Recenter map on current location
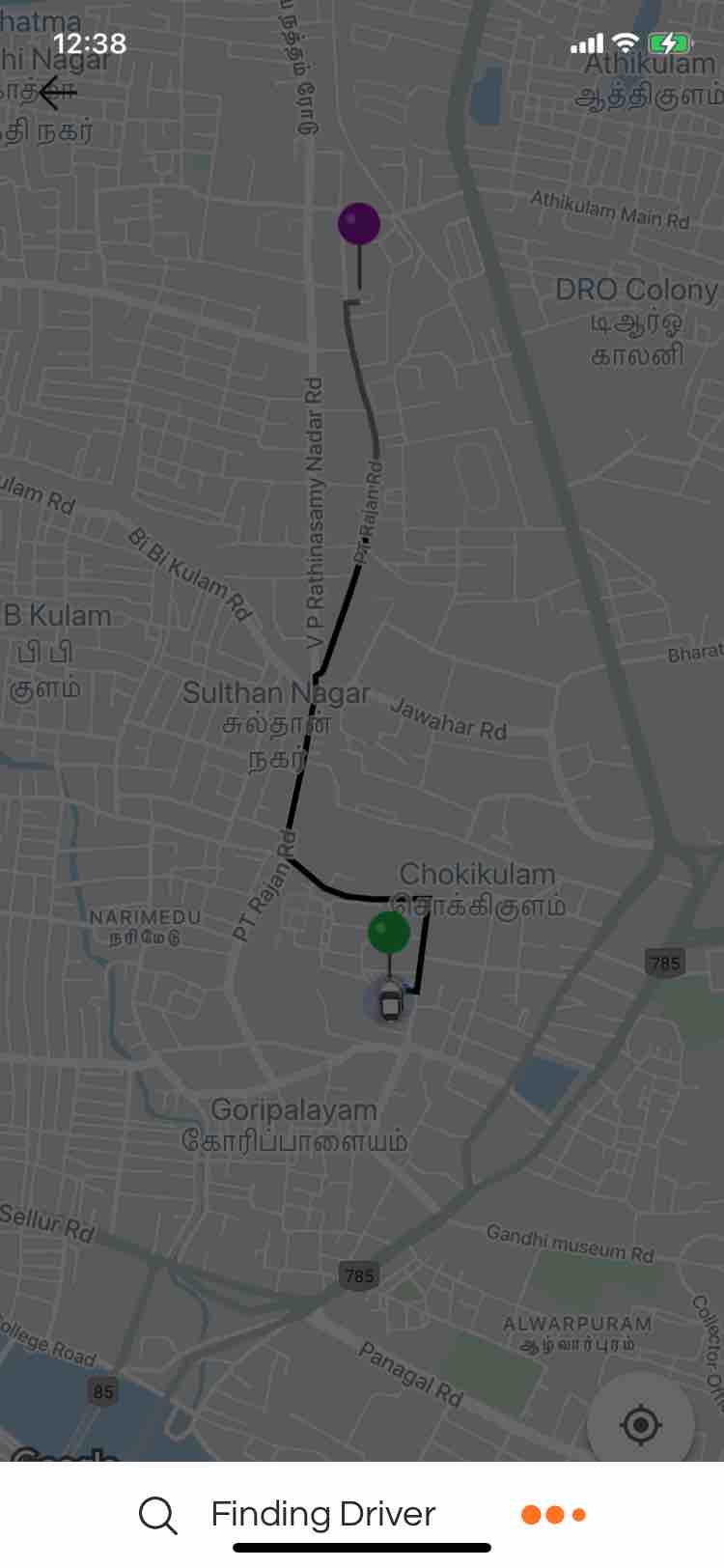This screenshot has height=1568, width=724. click(641, 1424)
